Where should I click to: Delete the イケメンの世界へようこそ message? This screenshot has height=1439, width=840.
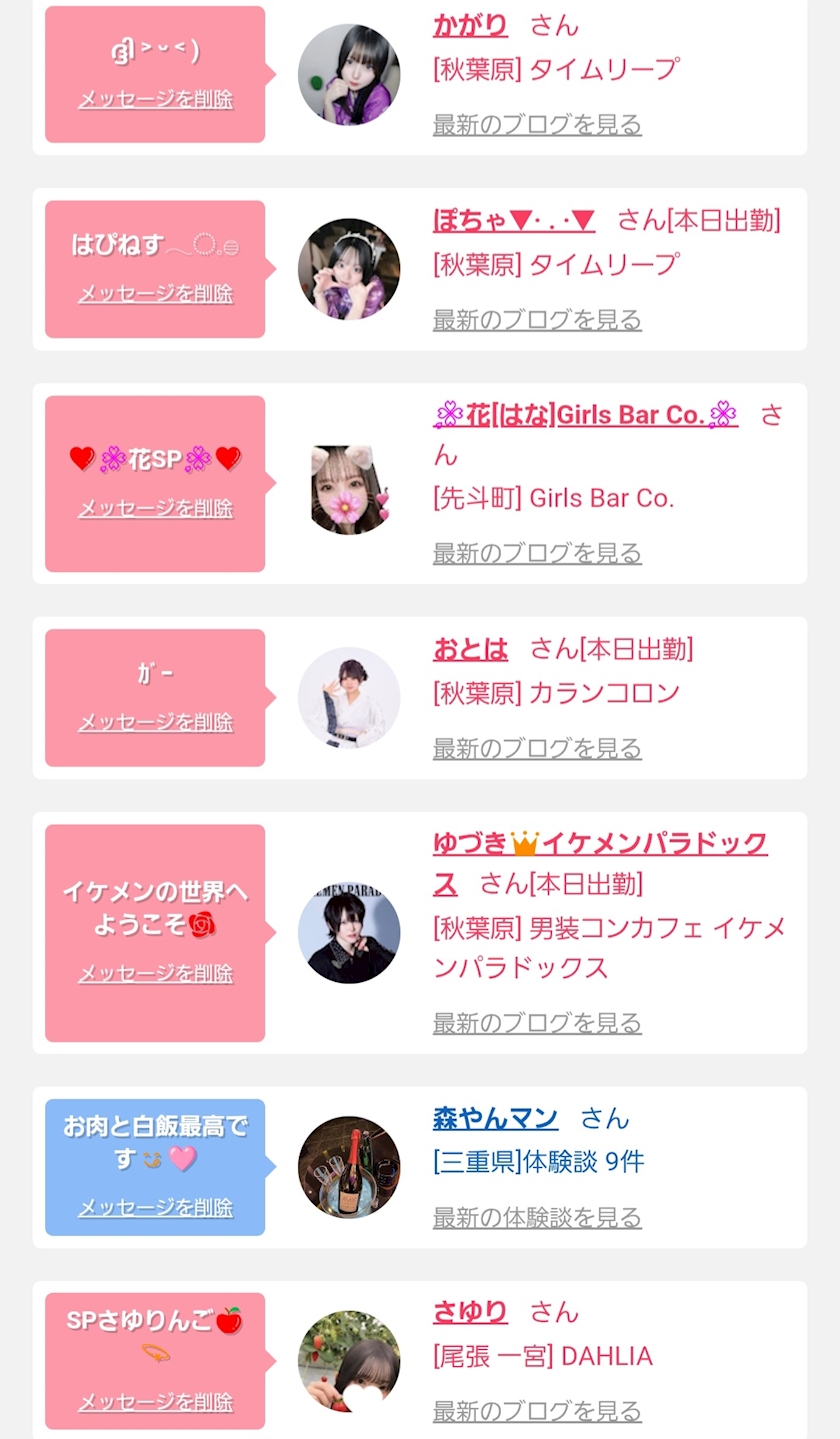click(155, 973)
